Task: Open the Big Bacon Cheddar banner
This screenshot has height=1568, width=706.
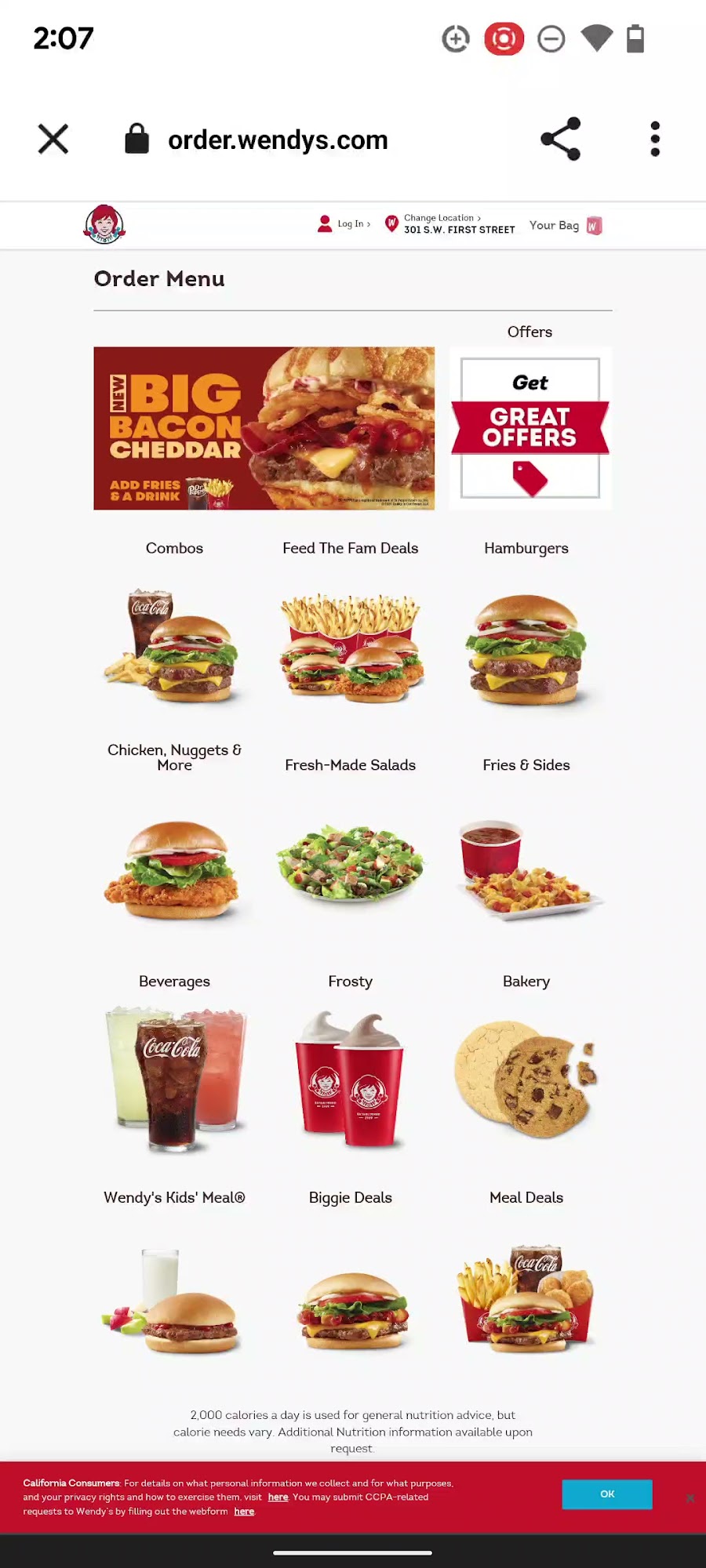Action: (264, 428)
